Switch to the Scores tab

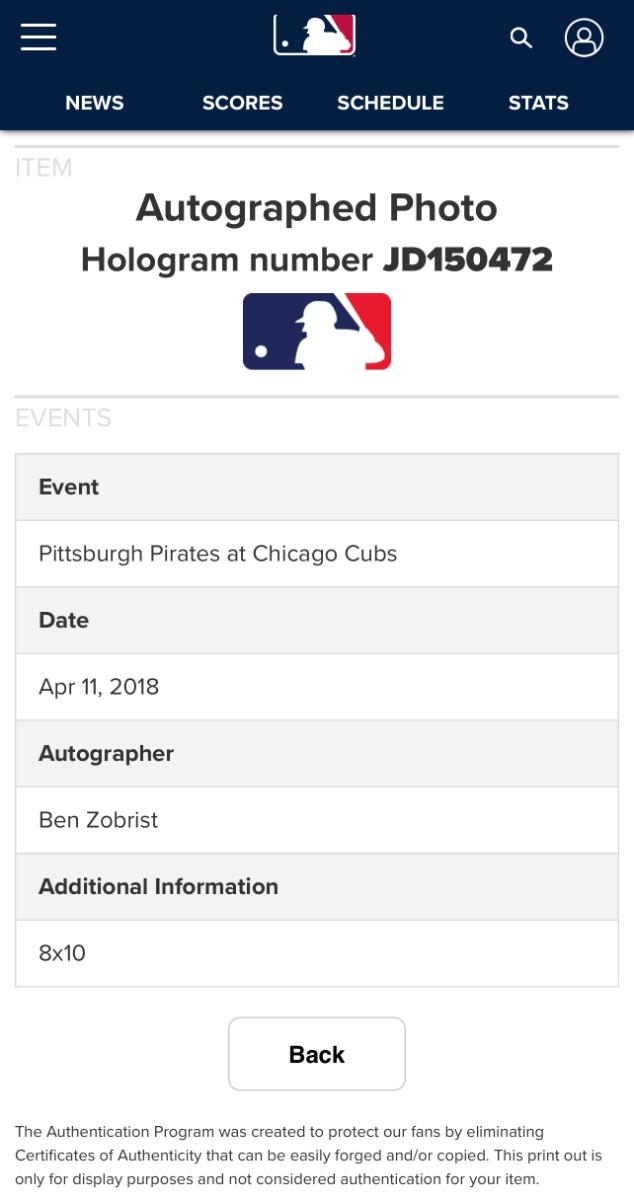pyautogui.click(x=242, y=103)
